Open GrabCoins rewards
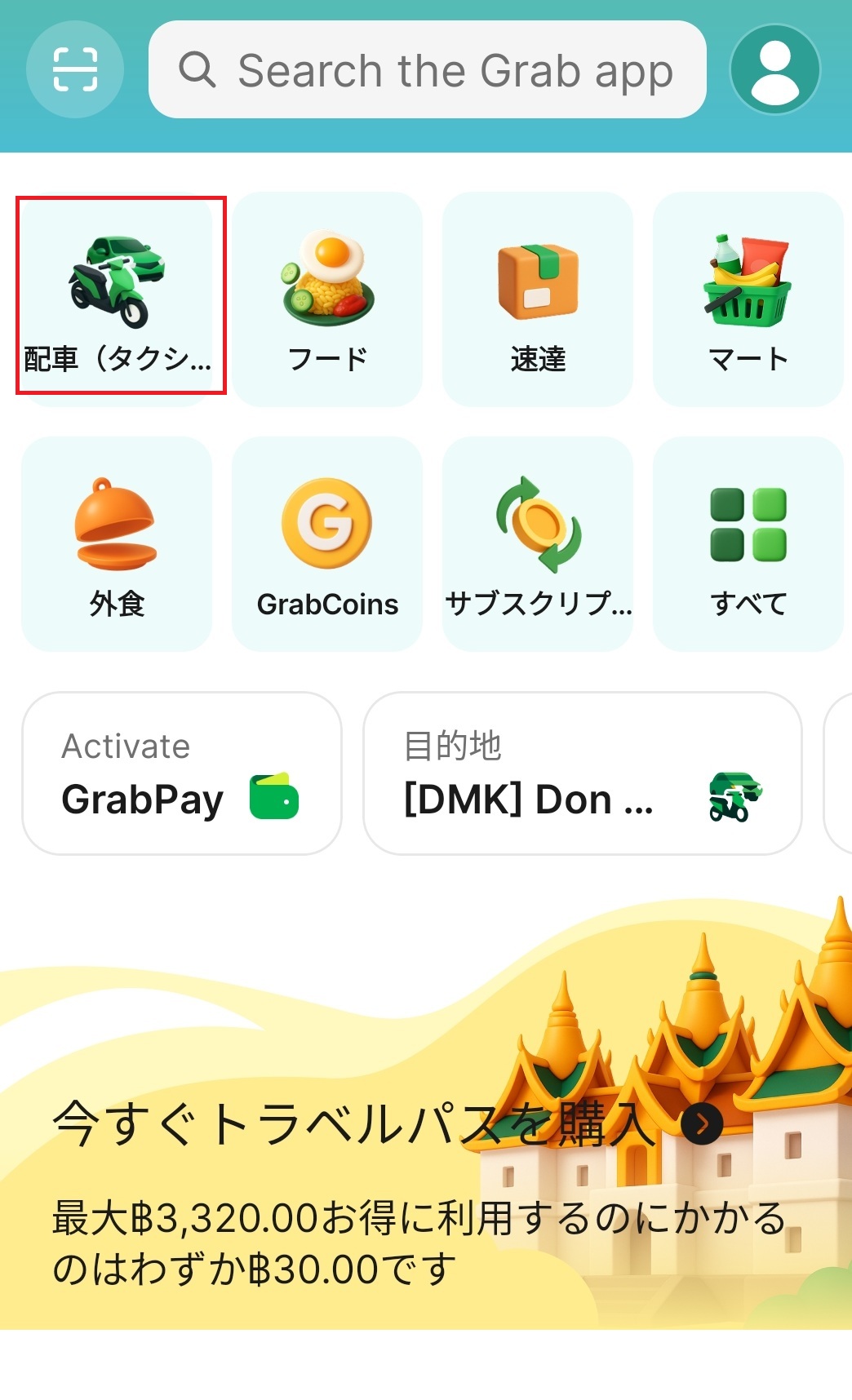Image resolution: width=852 pixels, height=1400 pixels. click(x=327, y=544)
